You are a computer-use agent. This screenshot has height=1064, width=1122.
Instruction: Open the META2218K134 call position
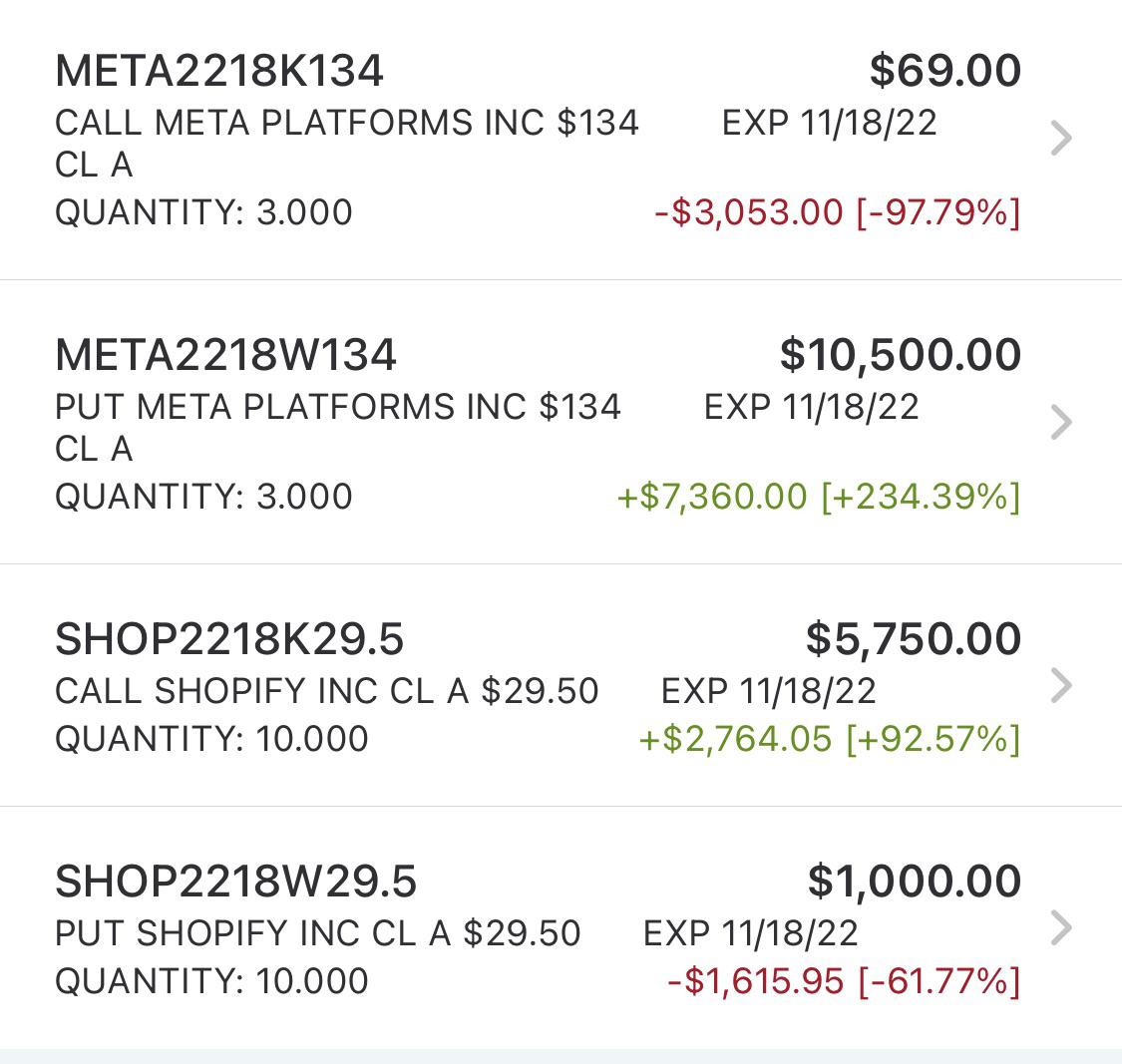coord(539,140)
